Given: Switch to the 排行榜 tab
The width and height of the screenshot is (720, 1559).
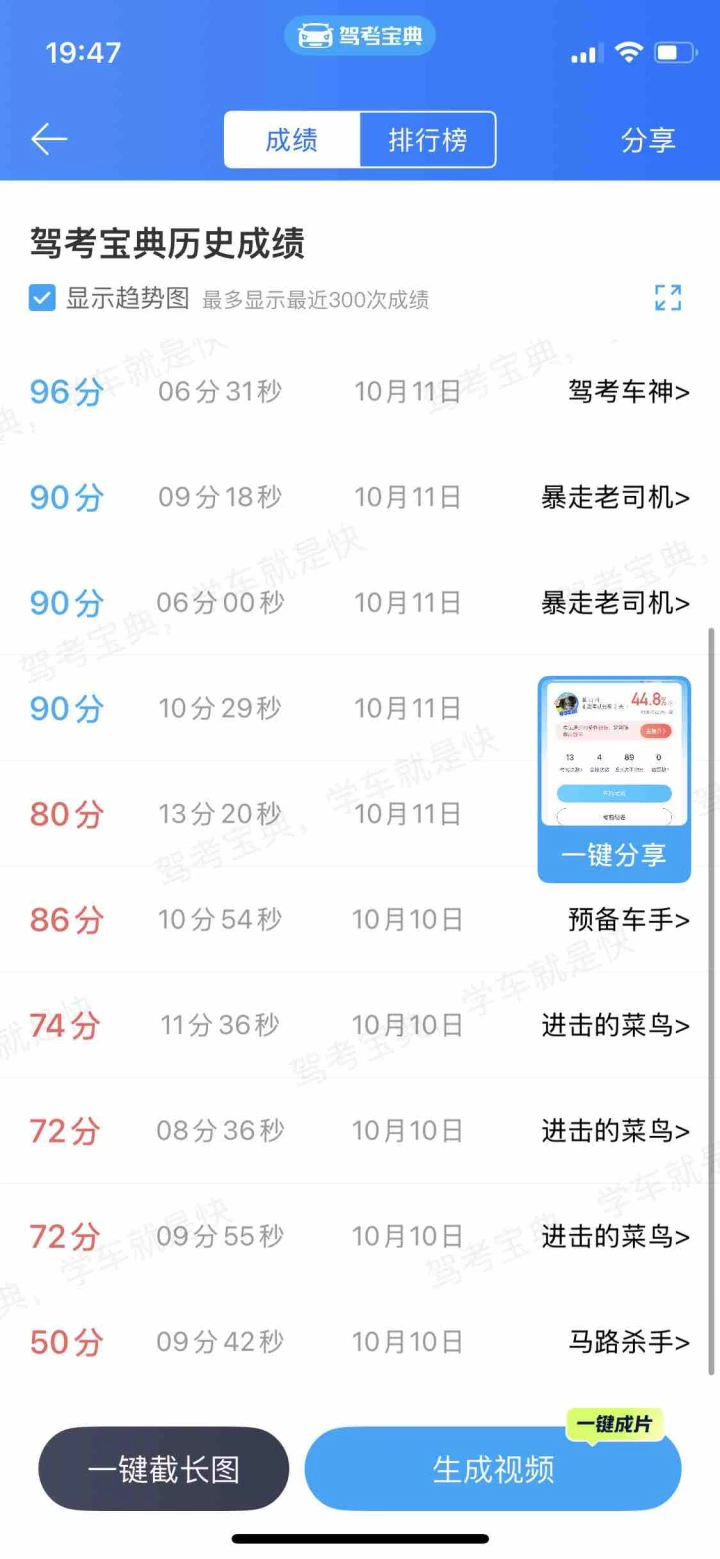Looking at the screenshot, I should click(x=427, y=140).
